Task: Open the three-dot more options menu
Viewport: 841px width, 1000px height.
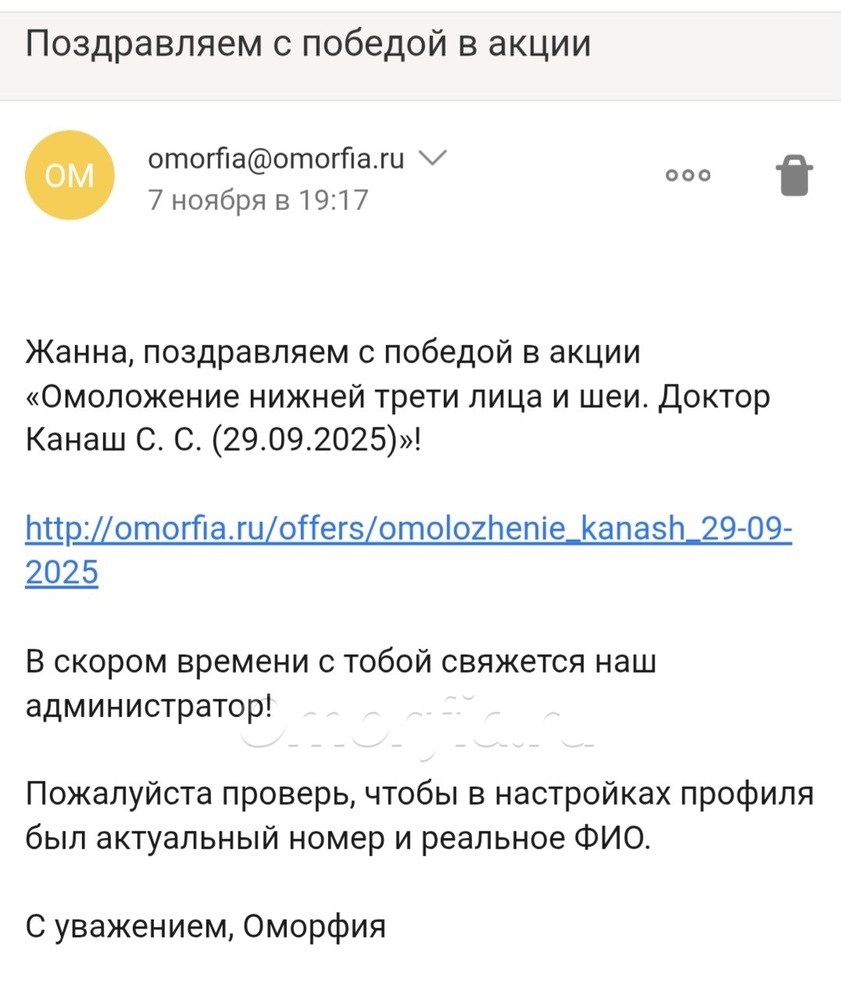Action: click(688, 175)
